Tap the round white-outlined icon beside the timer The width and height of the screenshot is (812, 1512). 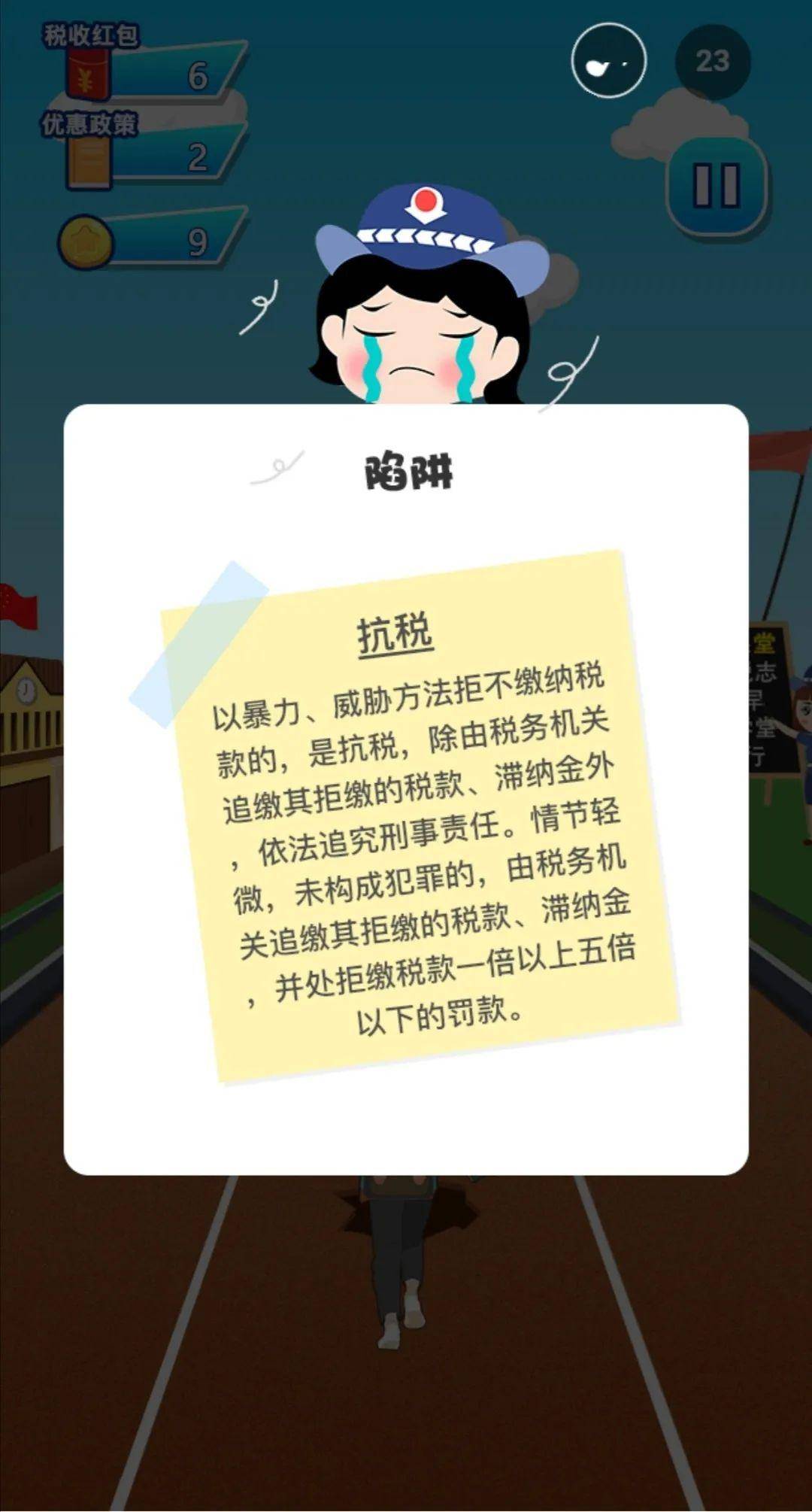click(608, 62)
